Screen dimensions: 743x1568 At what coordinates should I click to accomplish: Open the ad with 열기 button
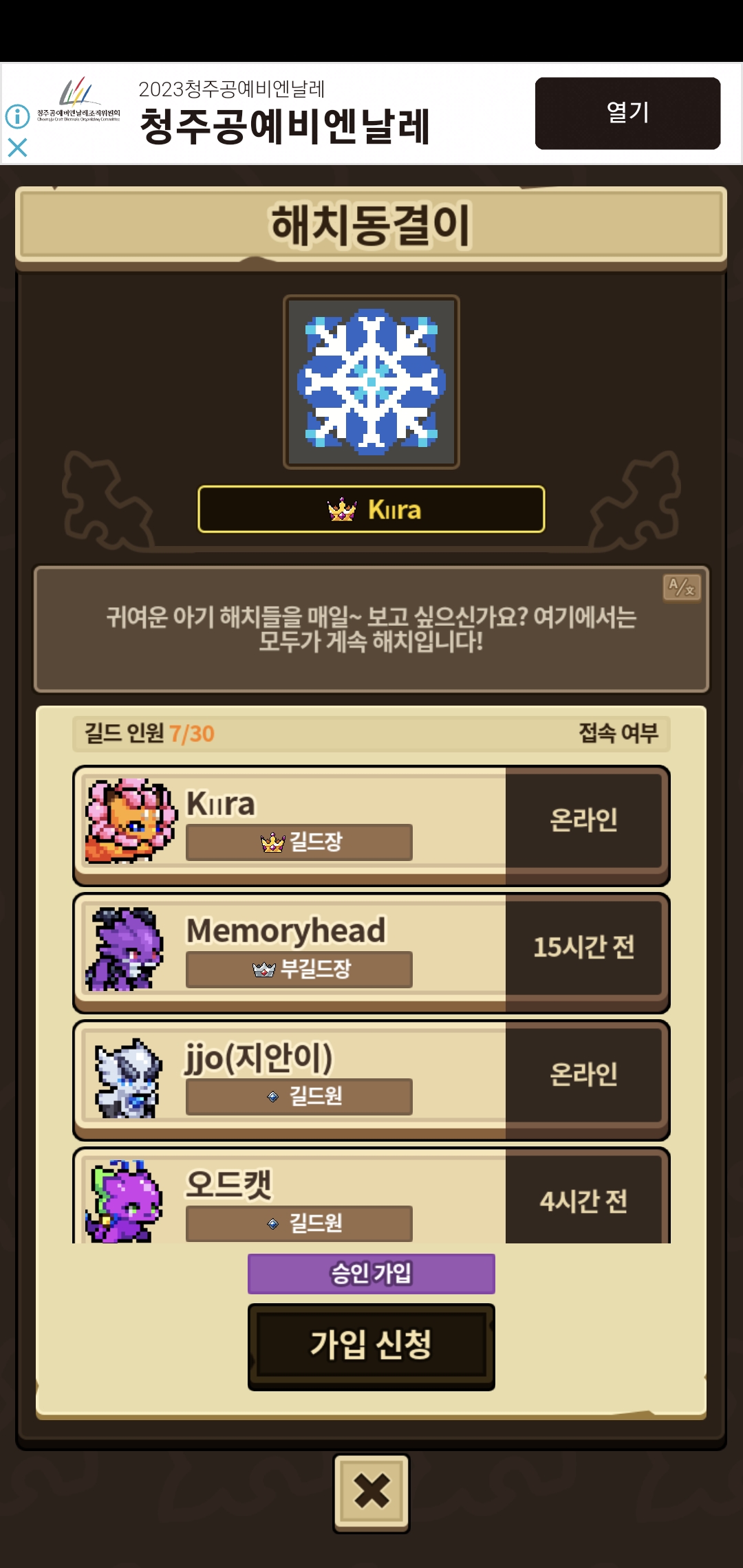[x=627, y=113]
